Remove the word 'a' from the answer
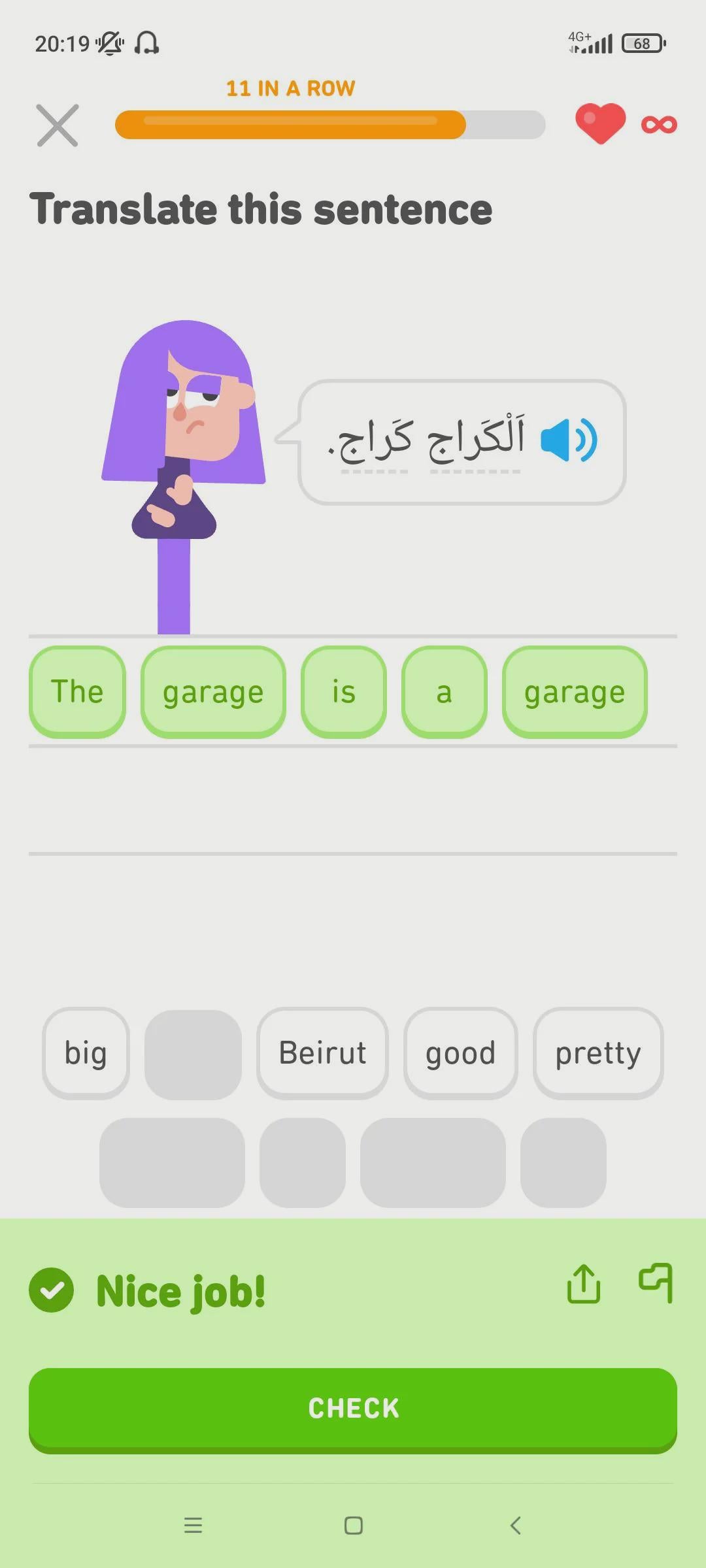The width and height of the screenshot is (706, 1568). pyautogui.click(x=444, y=692)
